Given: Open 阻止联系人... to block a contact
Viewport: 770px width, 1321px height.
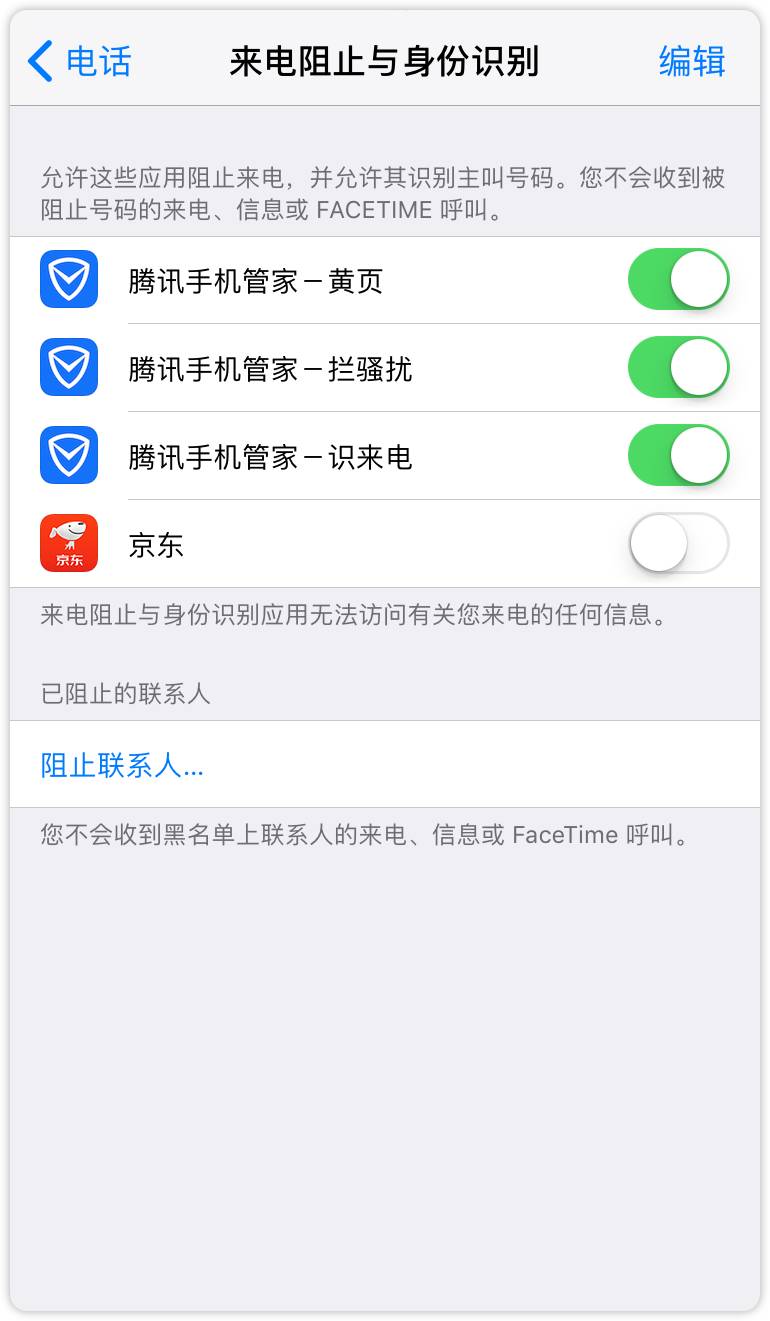Looking at the screenshot, I should point(122,766).
